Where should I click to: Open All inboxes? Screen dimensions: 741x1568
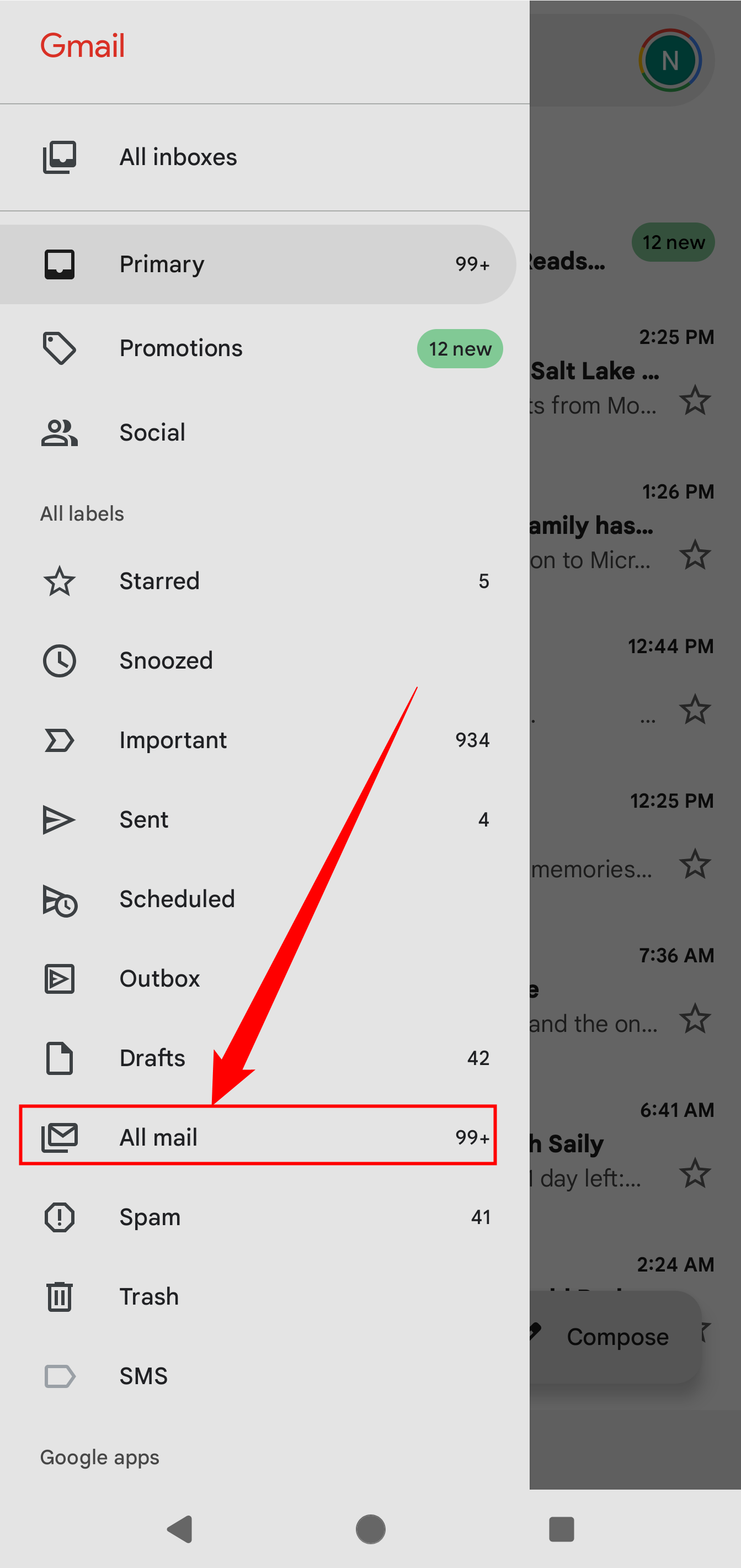click(x=178, y=157)
